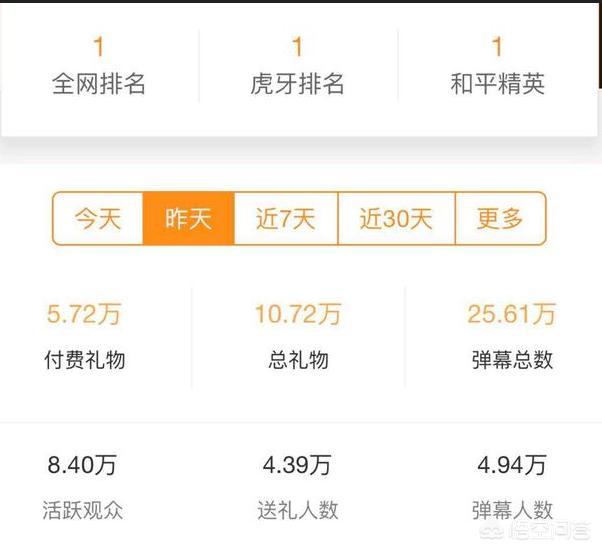Select the 昨天 time range
This screenshot has width=602, height=551.
tap(188, 219)
